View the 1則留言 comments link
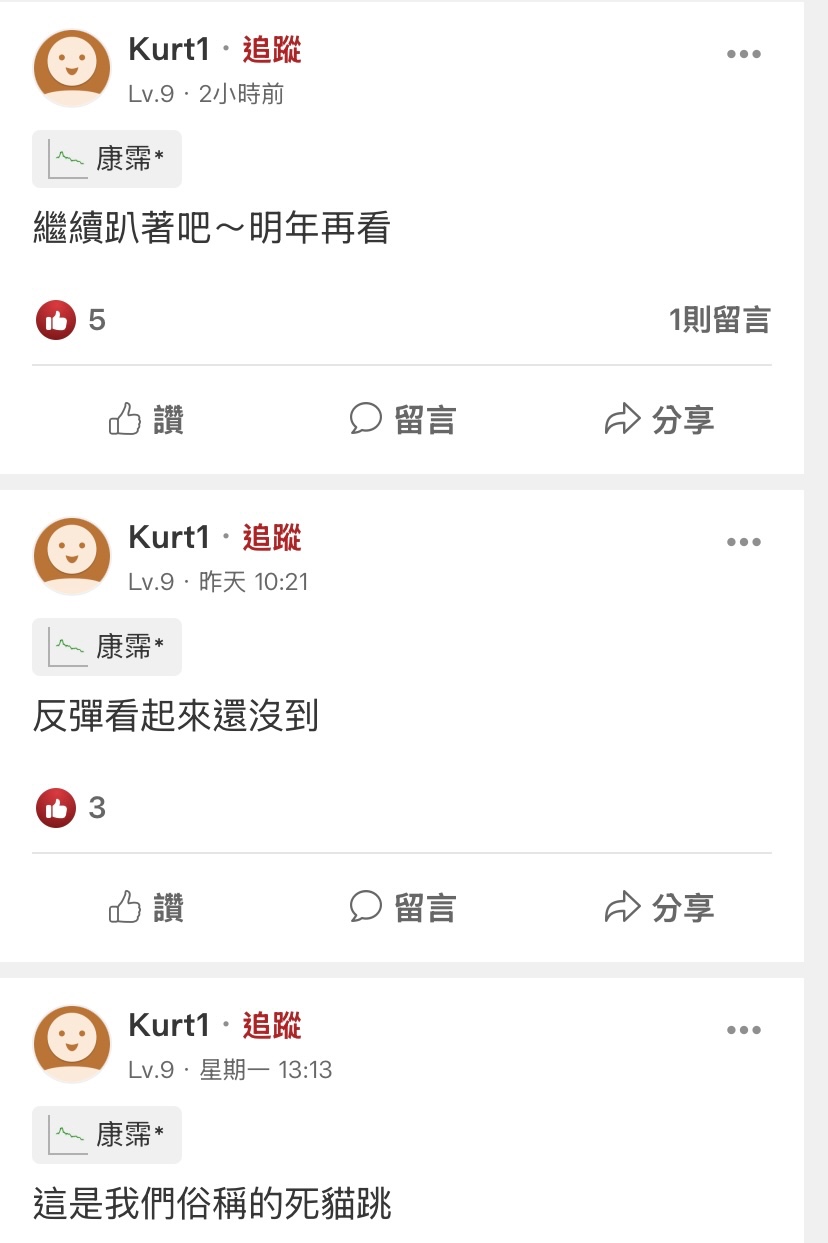 pyautogui.click(x=719, y=320)
